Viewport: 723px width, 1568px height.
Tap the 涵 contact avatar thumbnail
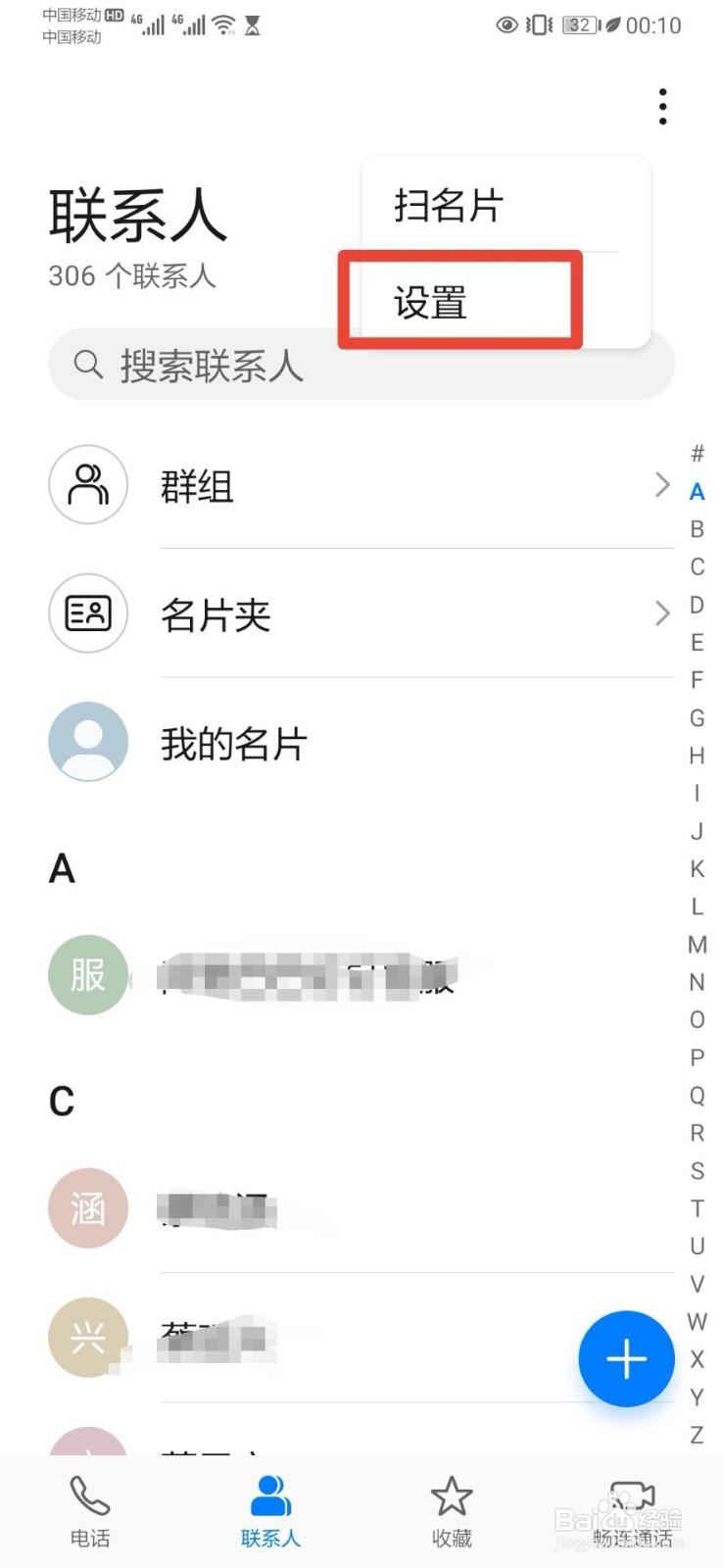(x=87, y=1208)
